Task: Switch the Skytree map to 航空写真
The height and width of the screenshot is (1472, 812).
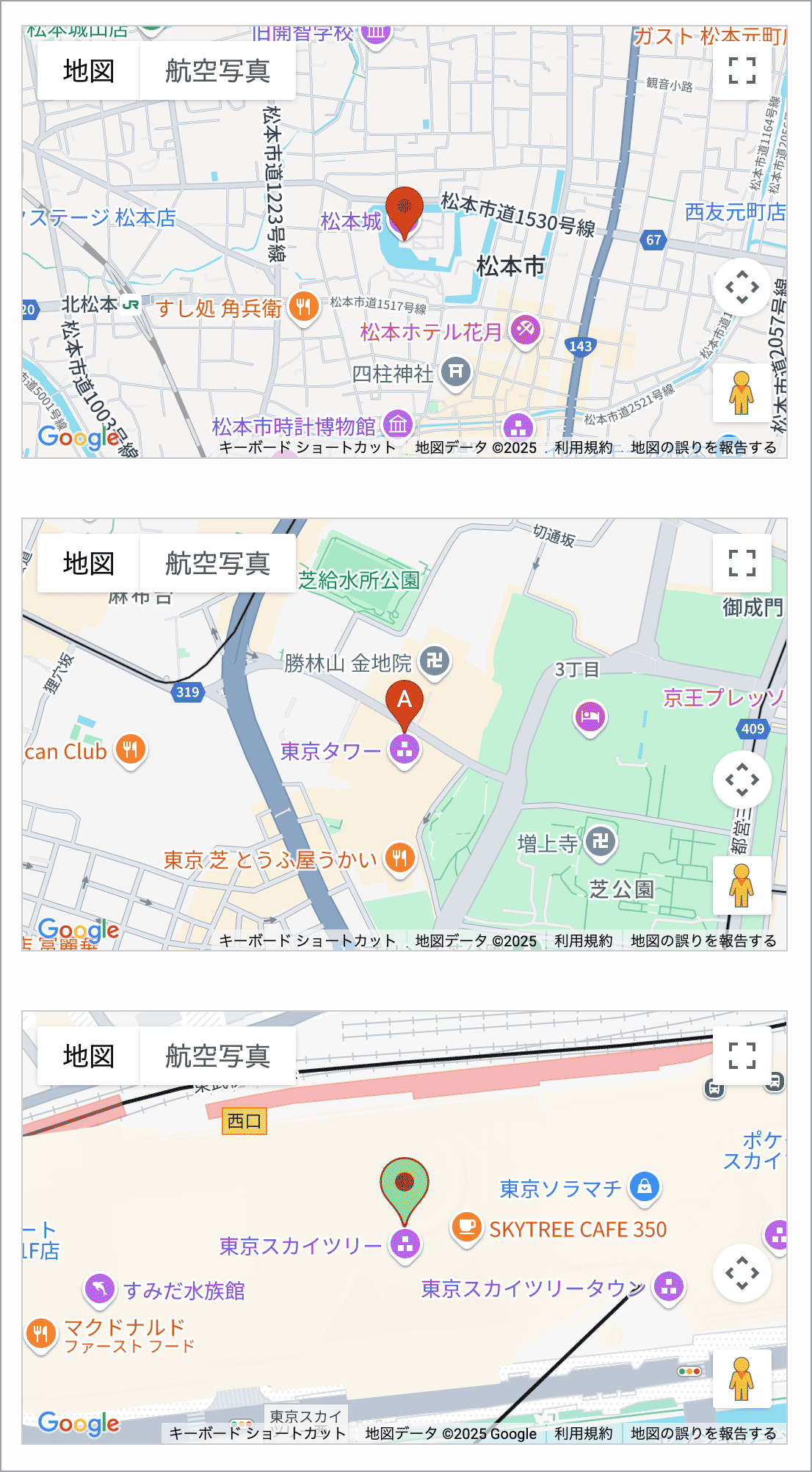Action: click(217, 1056)
